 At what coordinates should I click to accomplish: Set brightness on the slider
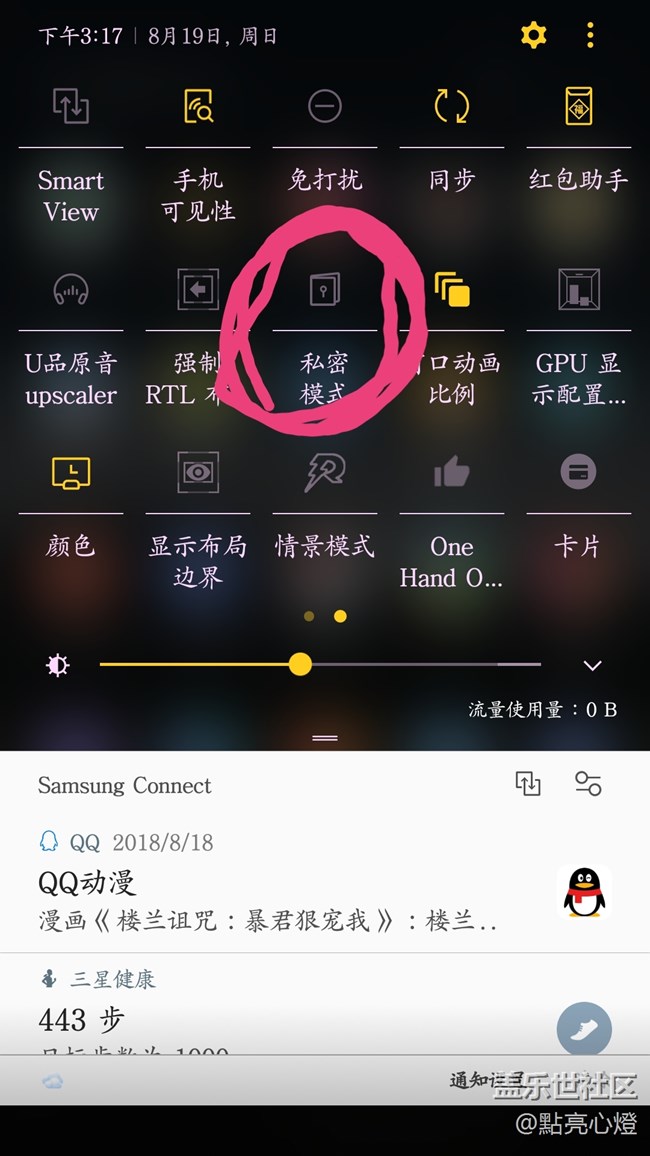pyautogui.click(x=300, y=664)
